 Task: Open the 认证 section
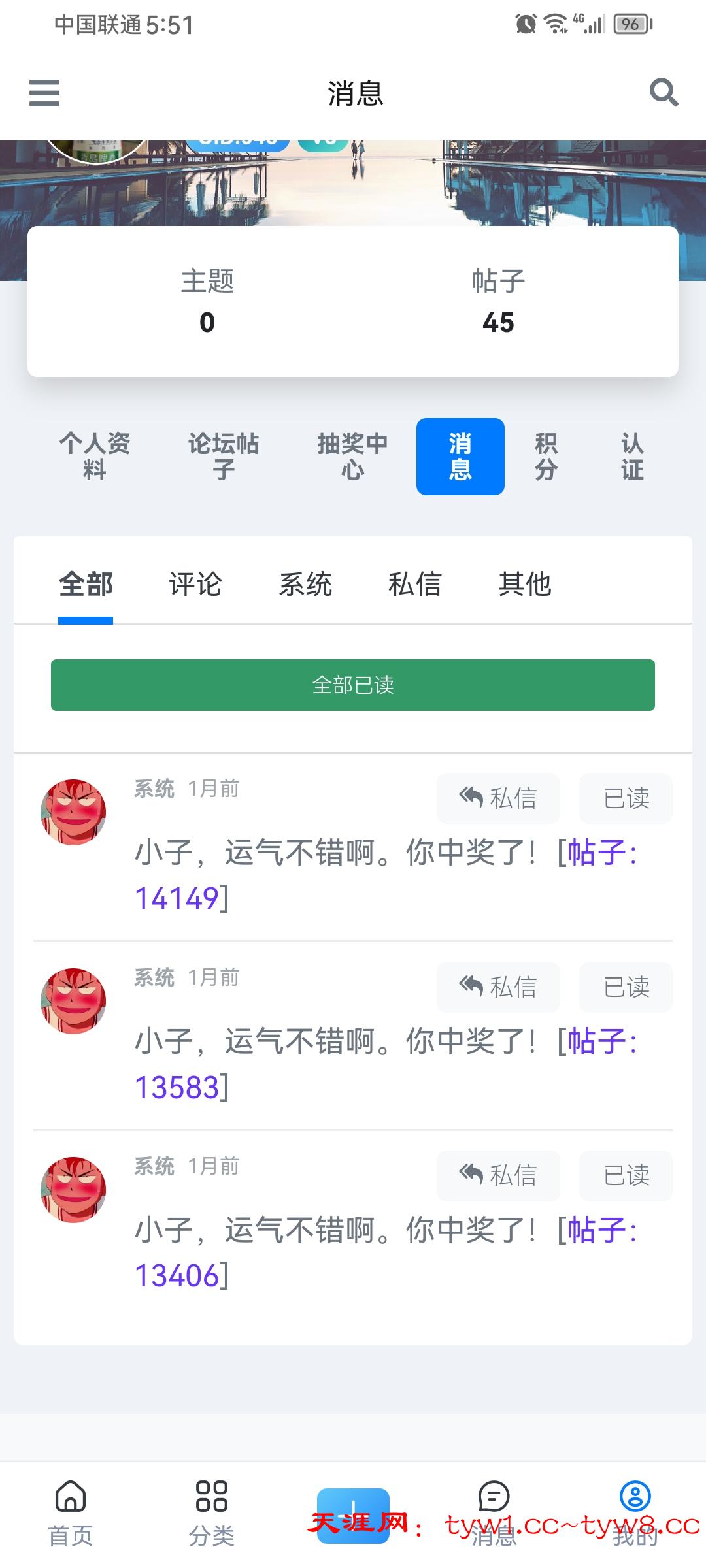point(632,456)
